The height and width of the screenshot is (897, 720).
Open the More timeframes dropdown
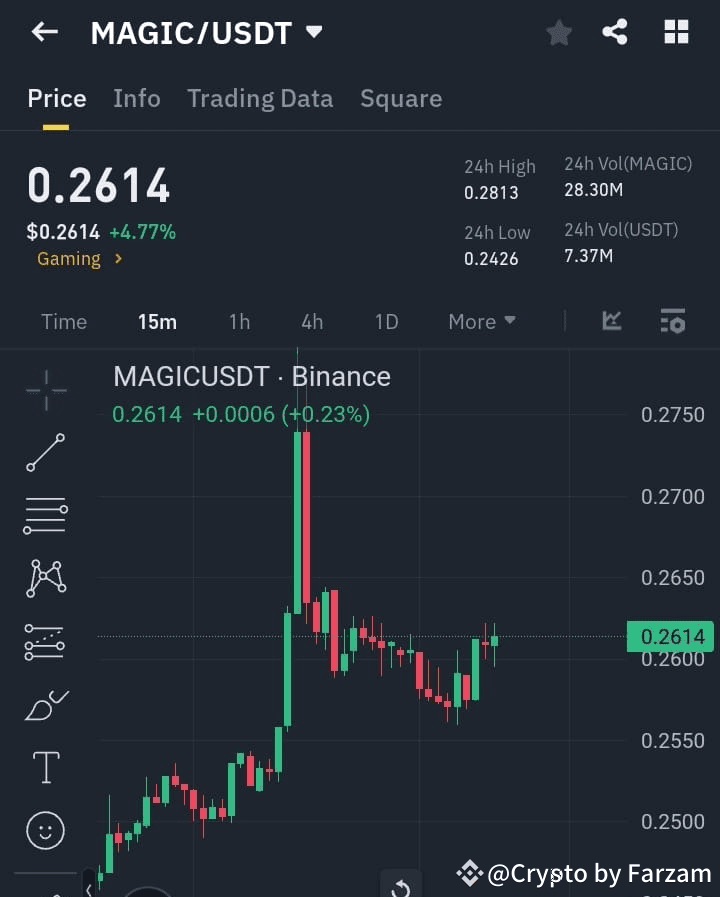[x=481, y=321]
